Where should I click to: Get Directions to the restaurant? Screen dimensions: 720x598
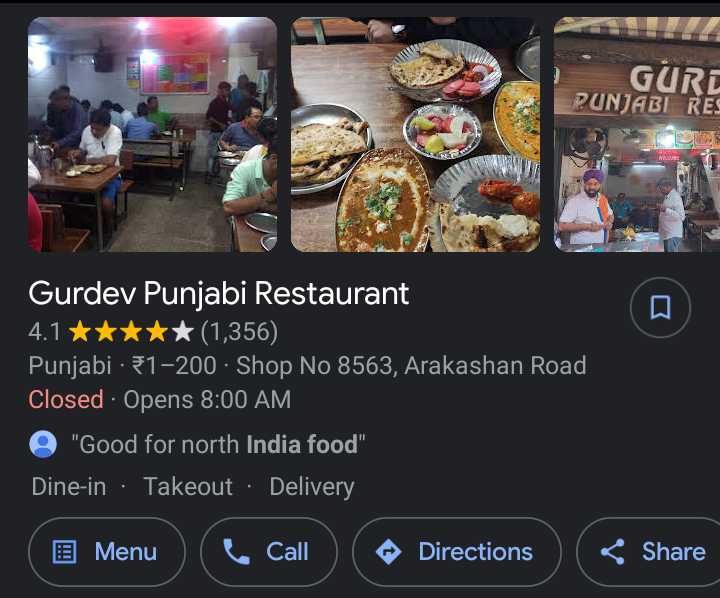457,551
